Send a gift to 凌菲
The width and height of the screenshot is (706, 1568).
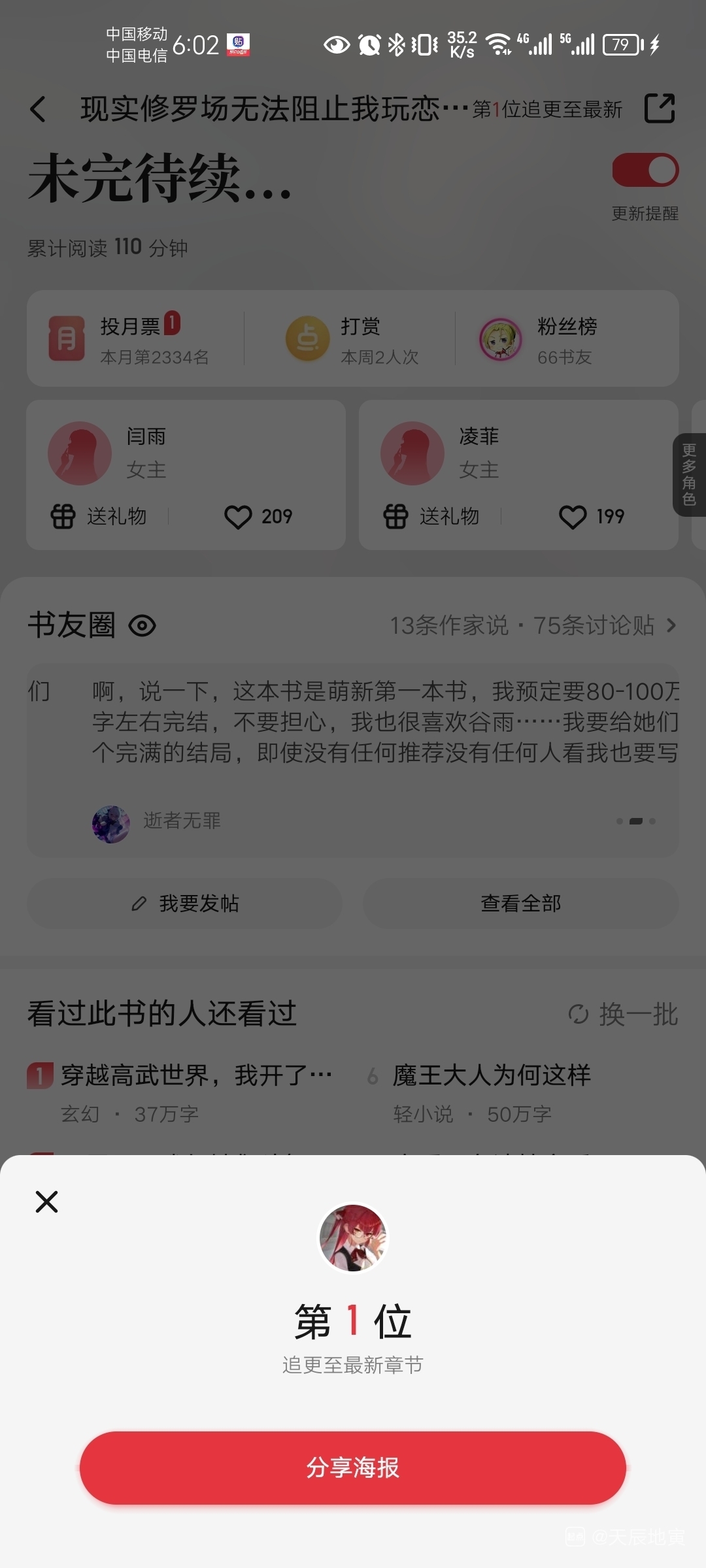(432, 517)
